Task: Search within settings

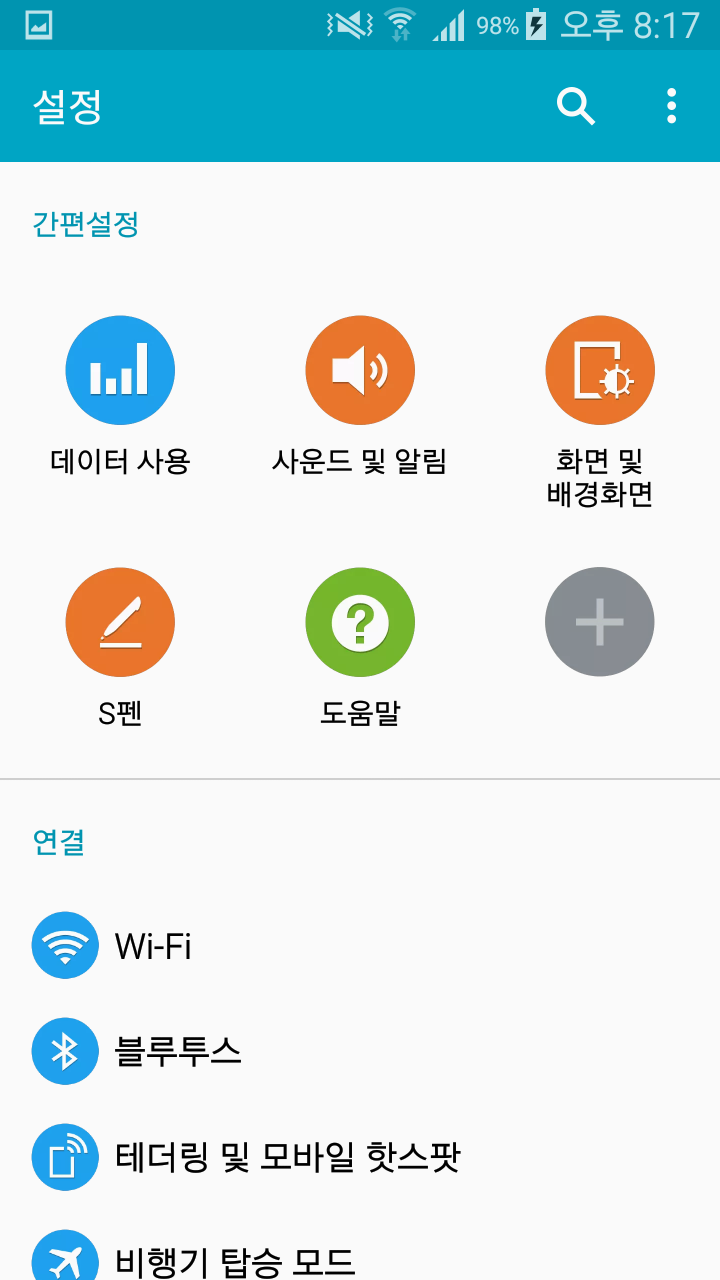Action: [576, 106]
